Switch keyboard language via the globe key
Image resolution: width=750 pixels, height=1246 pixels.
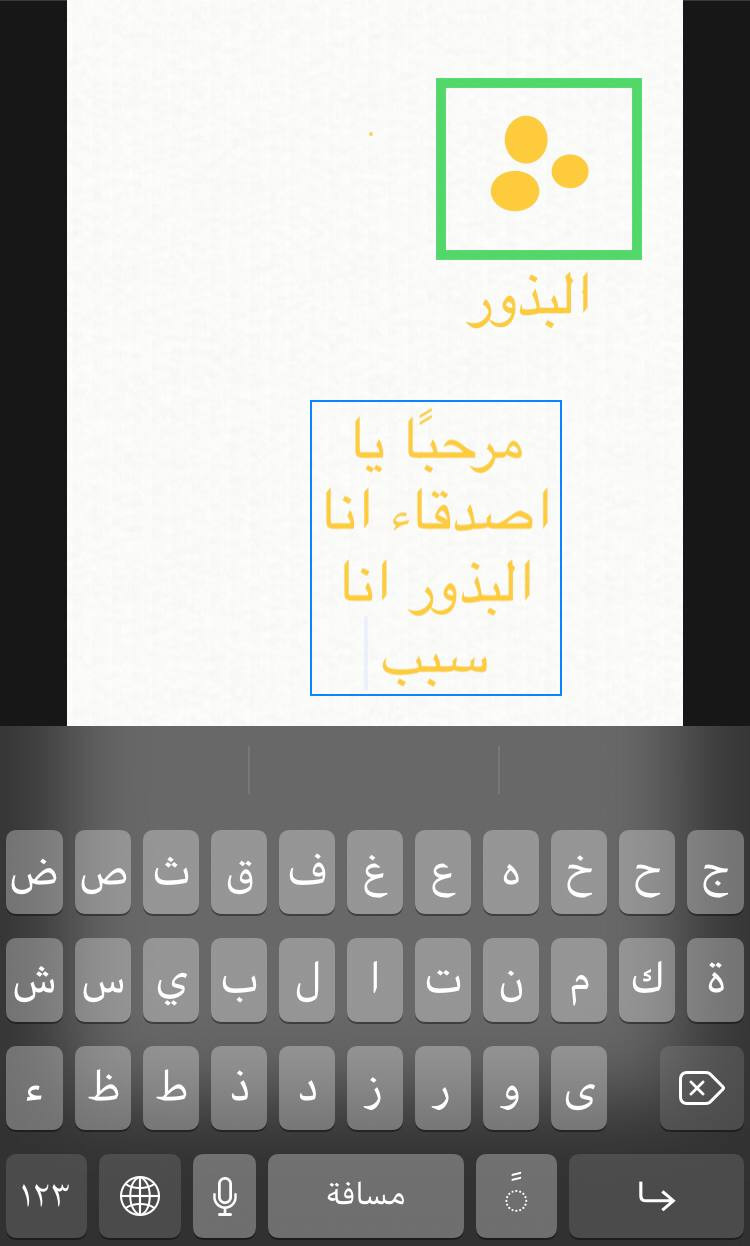point(140,1196)
